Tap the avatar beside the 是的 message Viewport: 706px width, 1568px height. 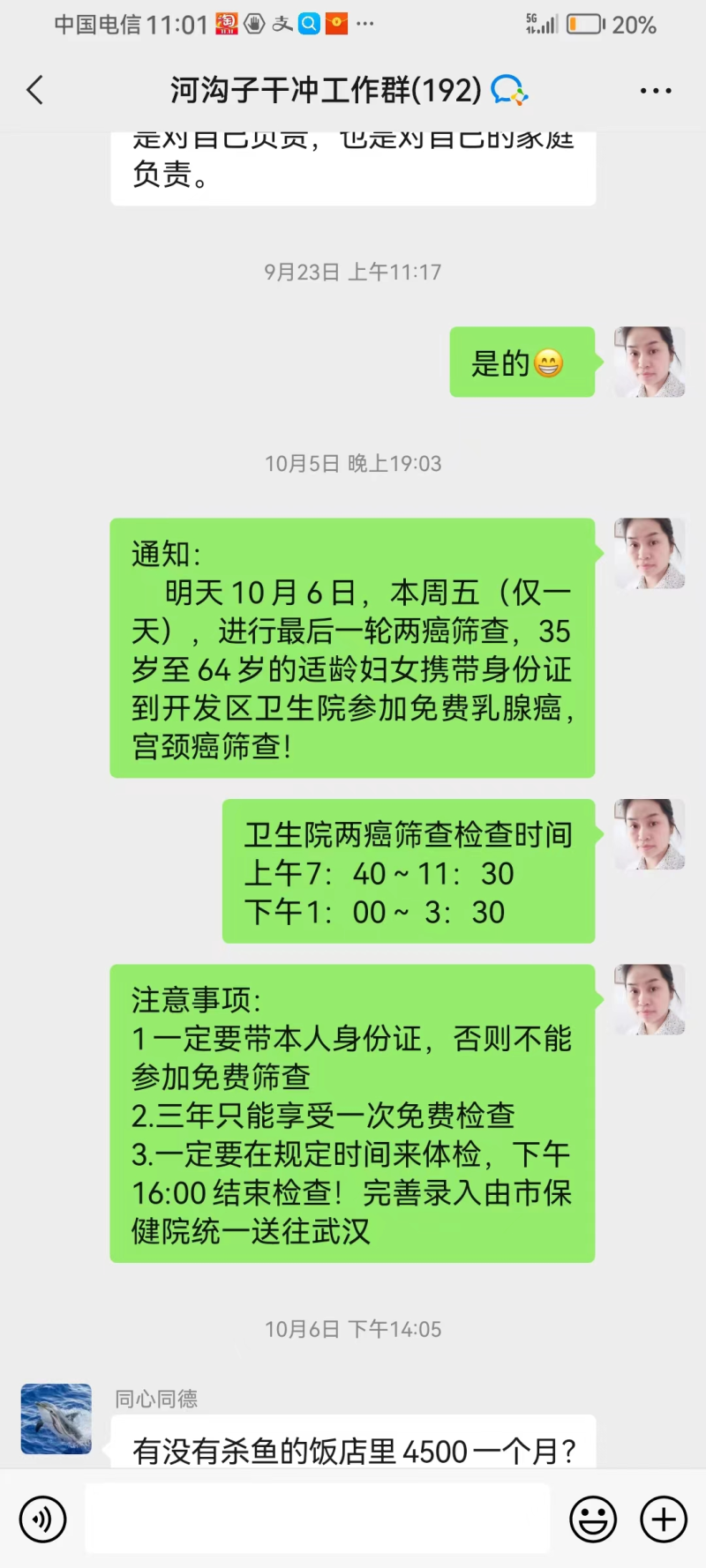[x=650, y=362]
